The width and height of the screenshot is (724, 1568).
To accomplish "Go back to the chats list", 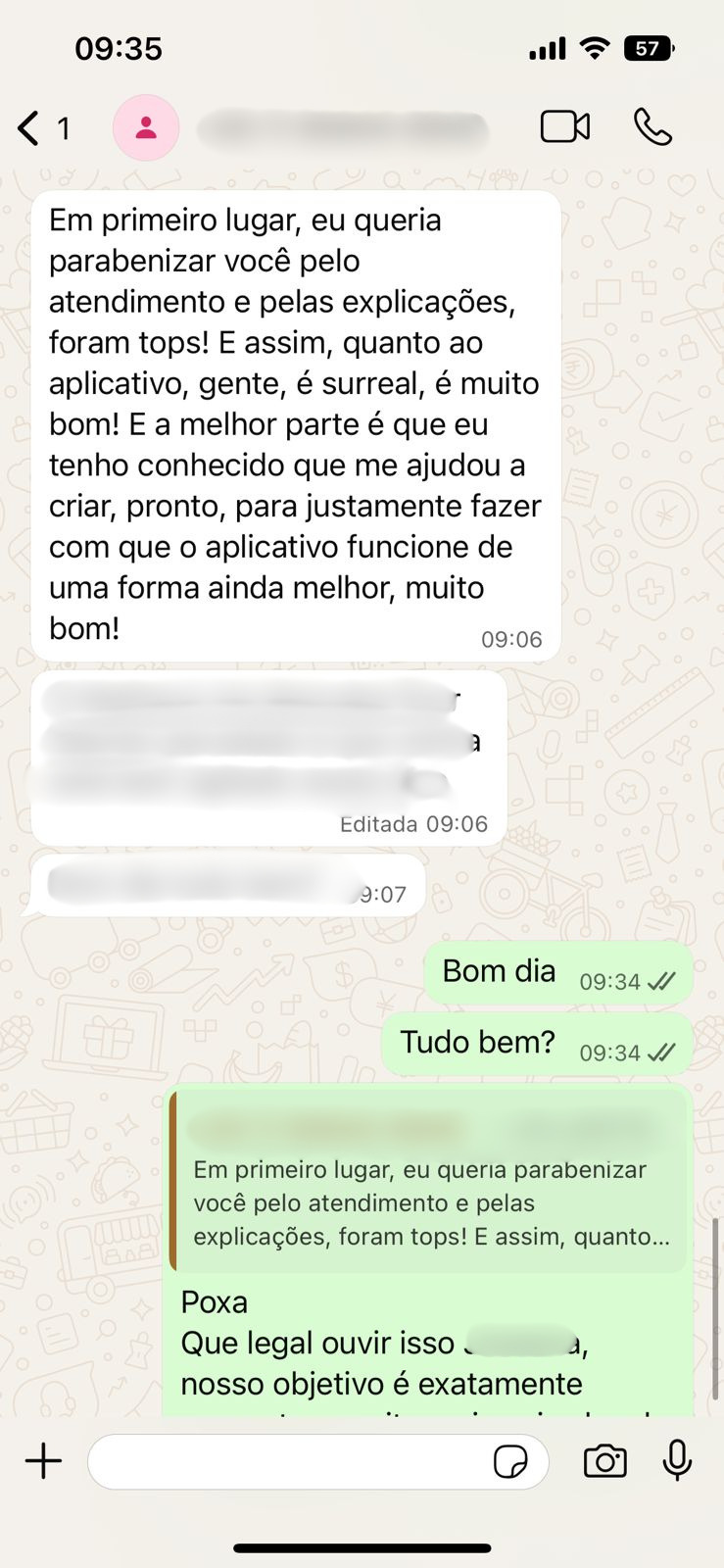I will pyautogui.click(x=31, y=128).
